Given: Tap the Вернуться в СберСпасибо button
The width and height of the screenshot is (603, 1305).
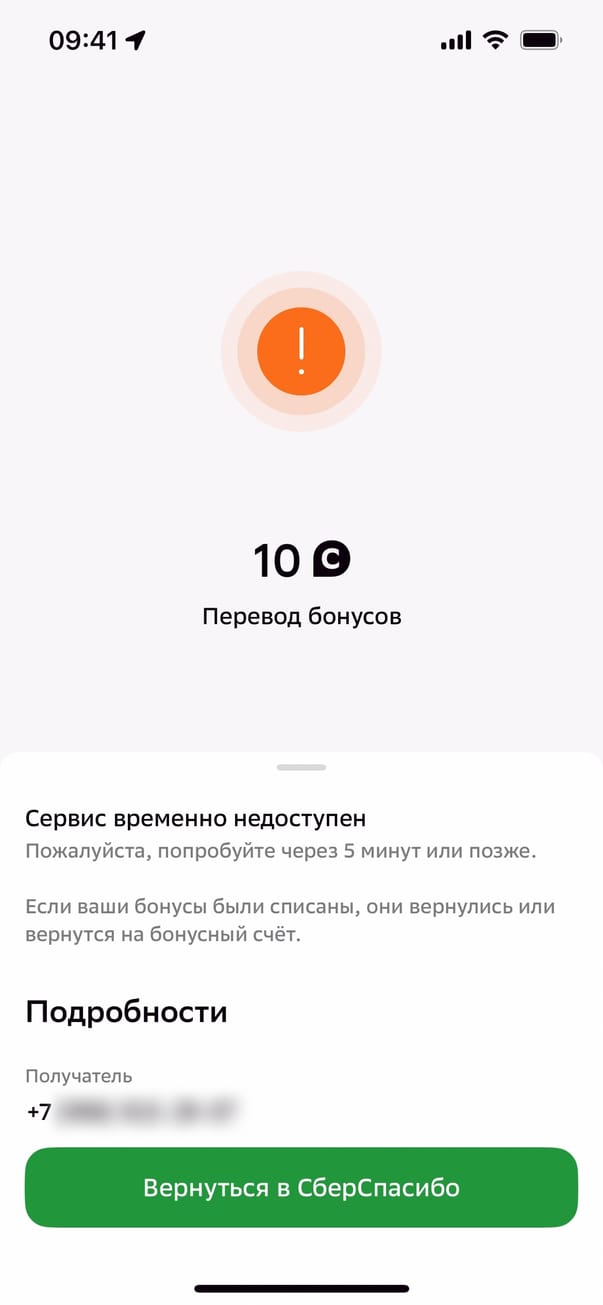Looking at the screenshot, I should pyautogui.click(x=301, y=1188).
